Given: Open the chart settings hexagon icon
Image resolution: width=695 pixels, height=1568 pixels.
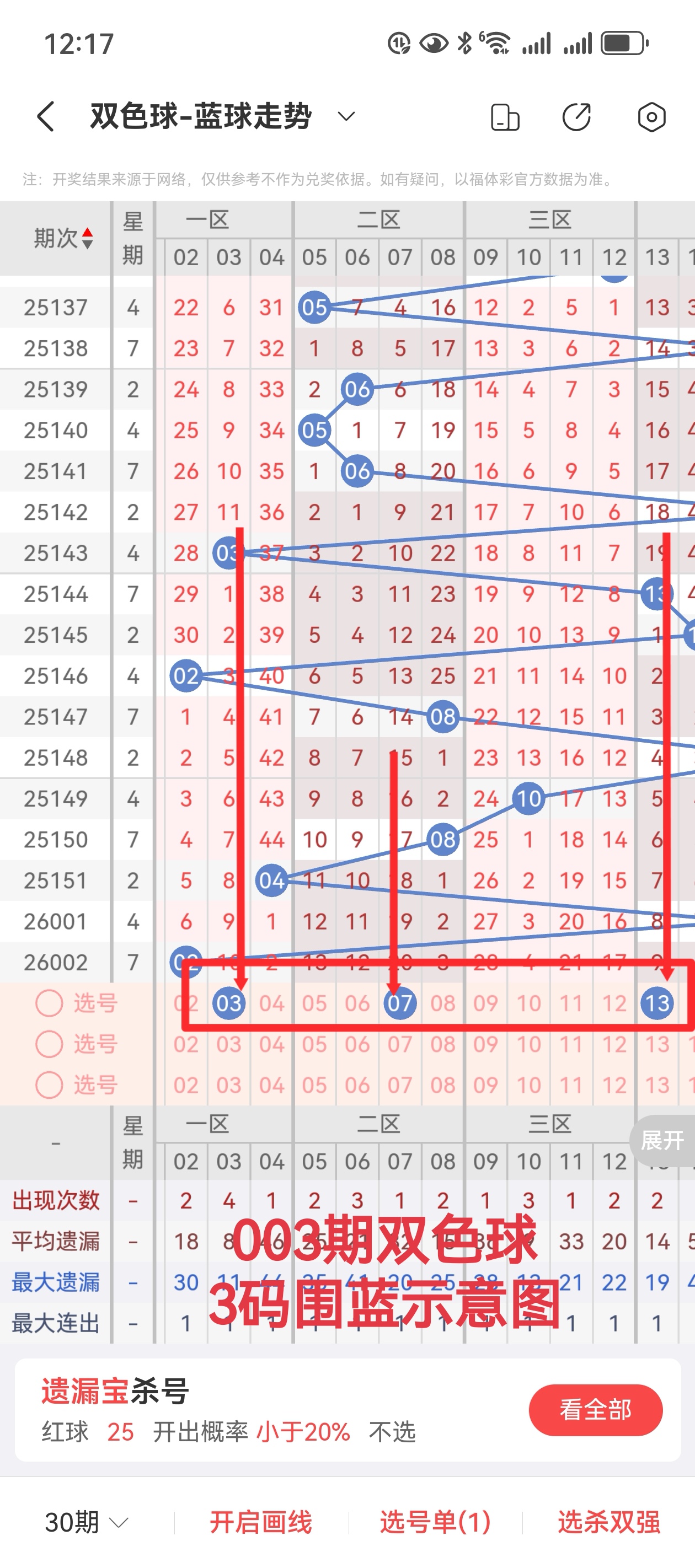Looking at the screenshot, I should click(x=651, y=117).
